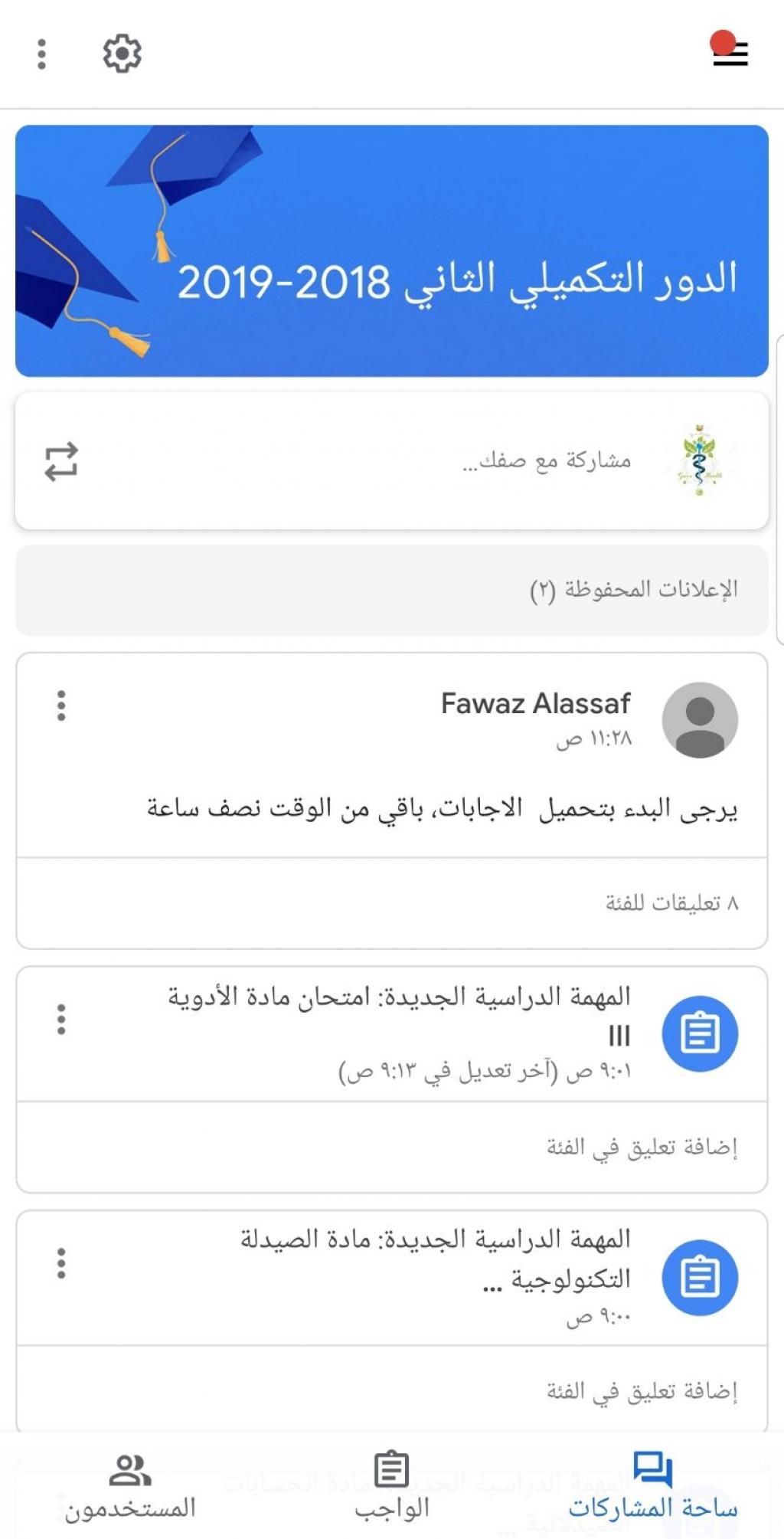Open class settings gear
This screenshot has width=784, height=1539.
pyautogui.click(x=122, y=54)
